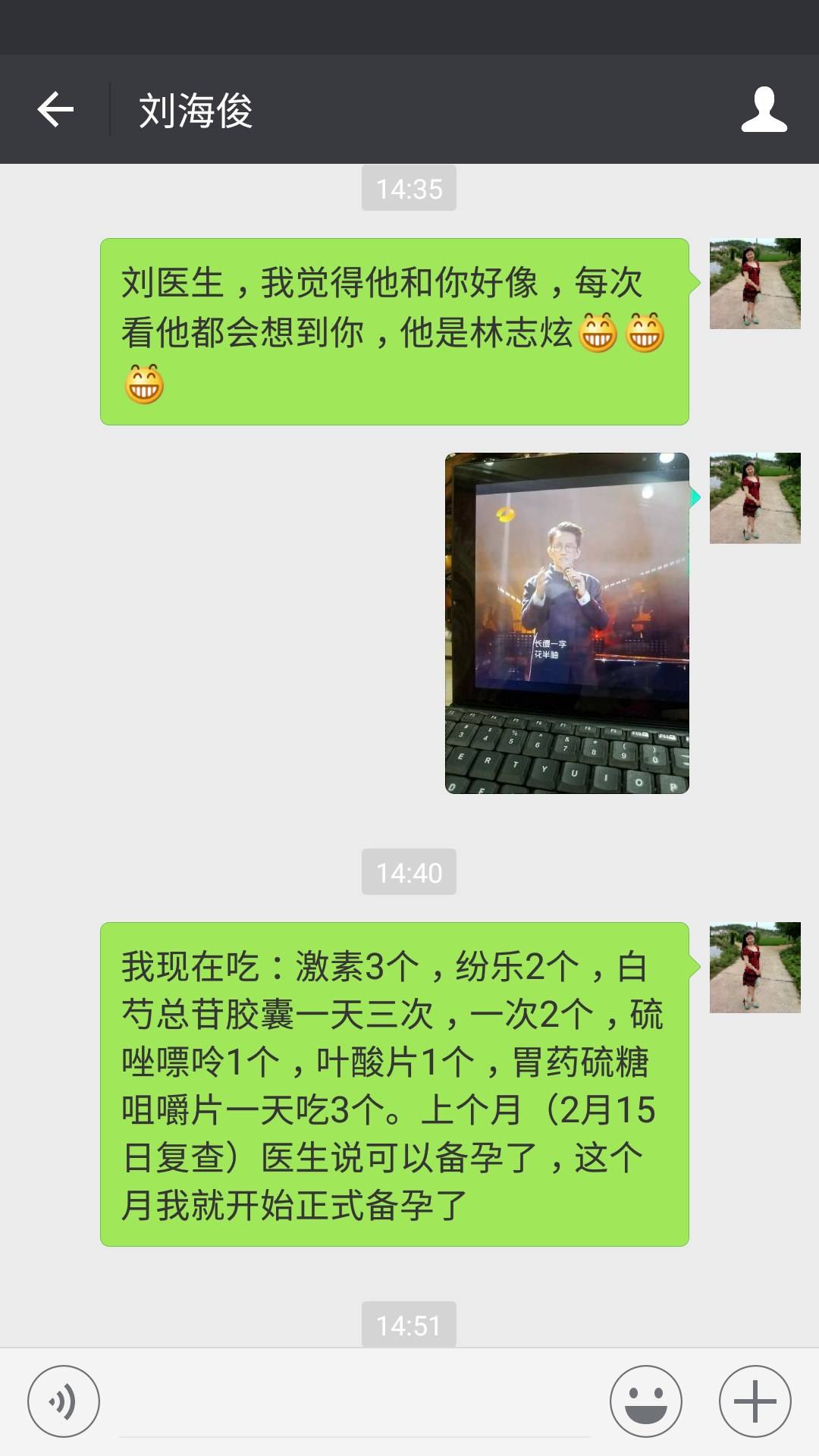Open sender avatar beside the 林志炫 message

point(755,284)
